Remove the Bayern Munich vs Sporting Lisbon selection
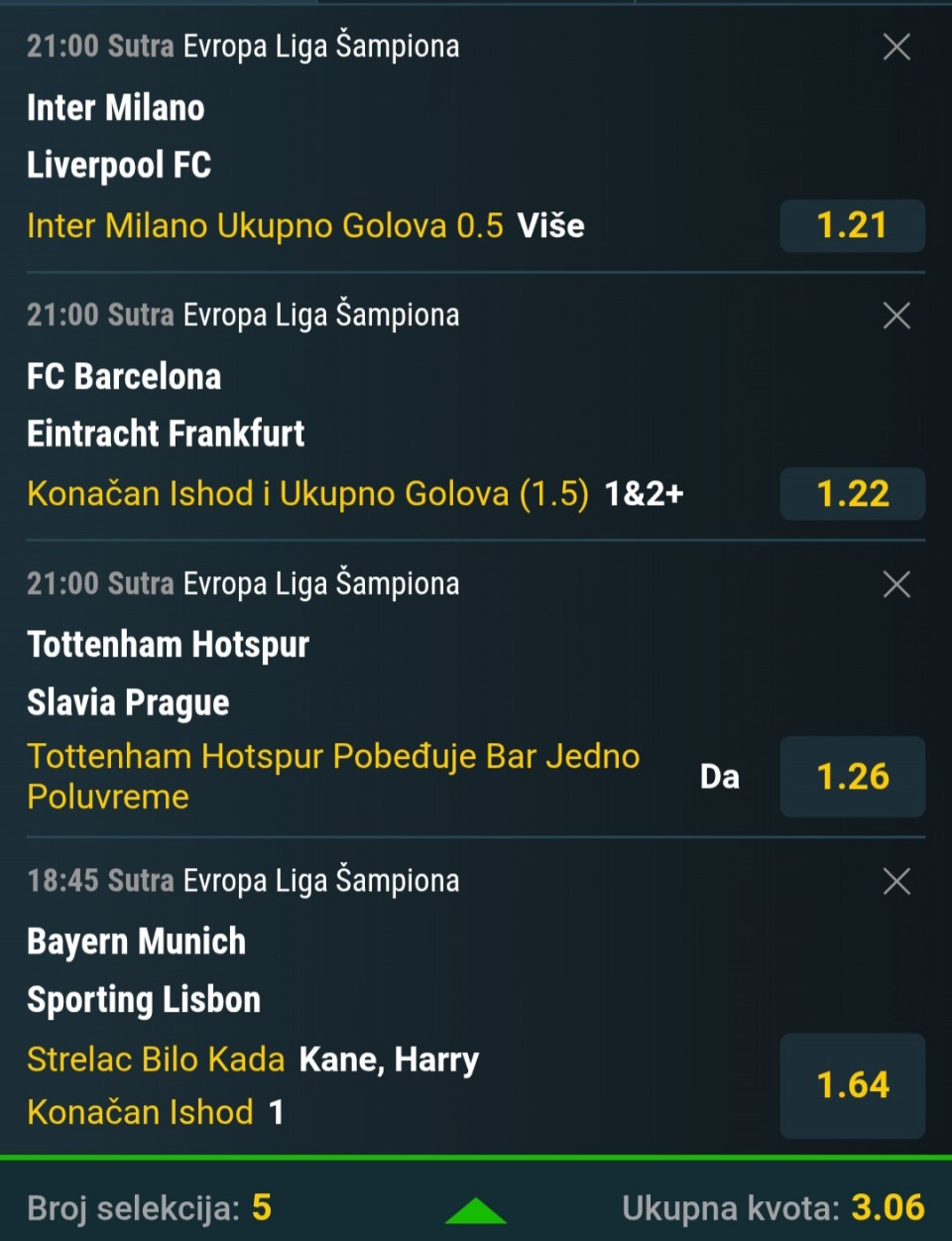Screen dimensions: 952x1241 (896, 881)
